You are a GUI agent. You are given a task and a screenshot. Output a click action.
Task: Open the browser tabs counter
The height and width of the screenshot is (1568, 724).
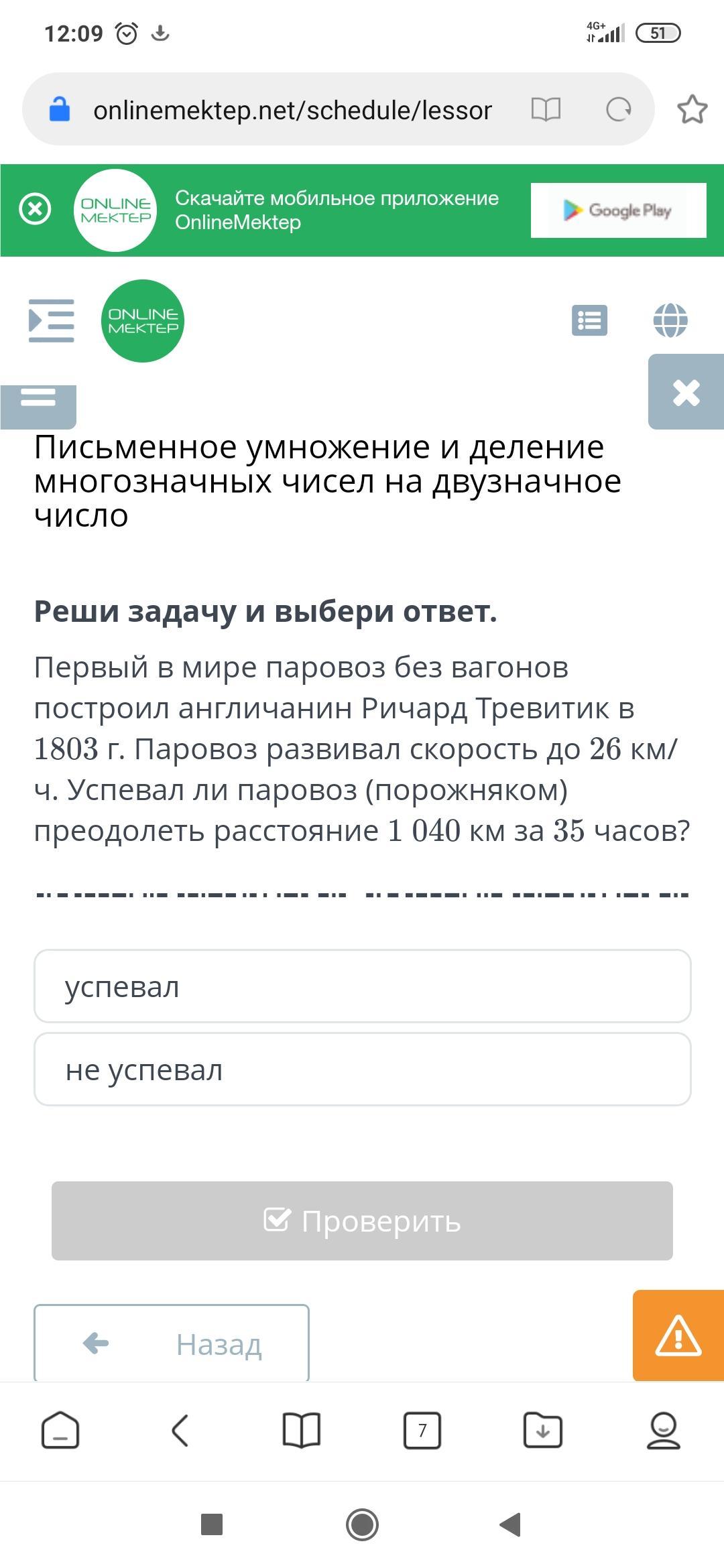coord(422,1431)
